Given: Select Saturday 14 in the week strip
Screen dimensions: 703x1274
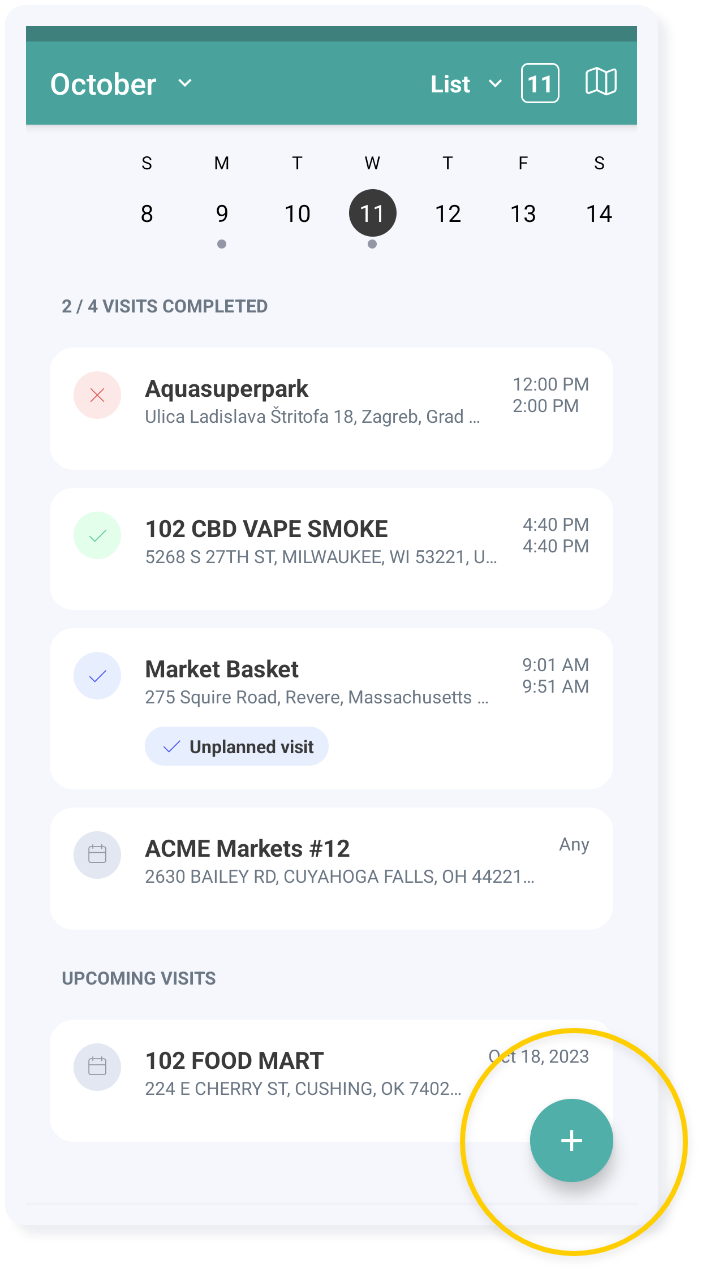Looking at the screenshot, I should [x=599, y=213].
